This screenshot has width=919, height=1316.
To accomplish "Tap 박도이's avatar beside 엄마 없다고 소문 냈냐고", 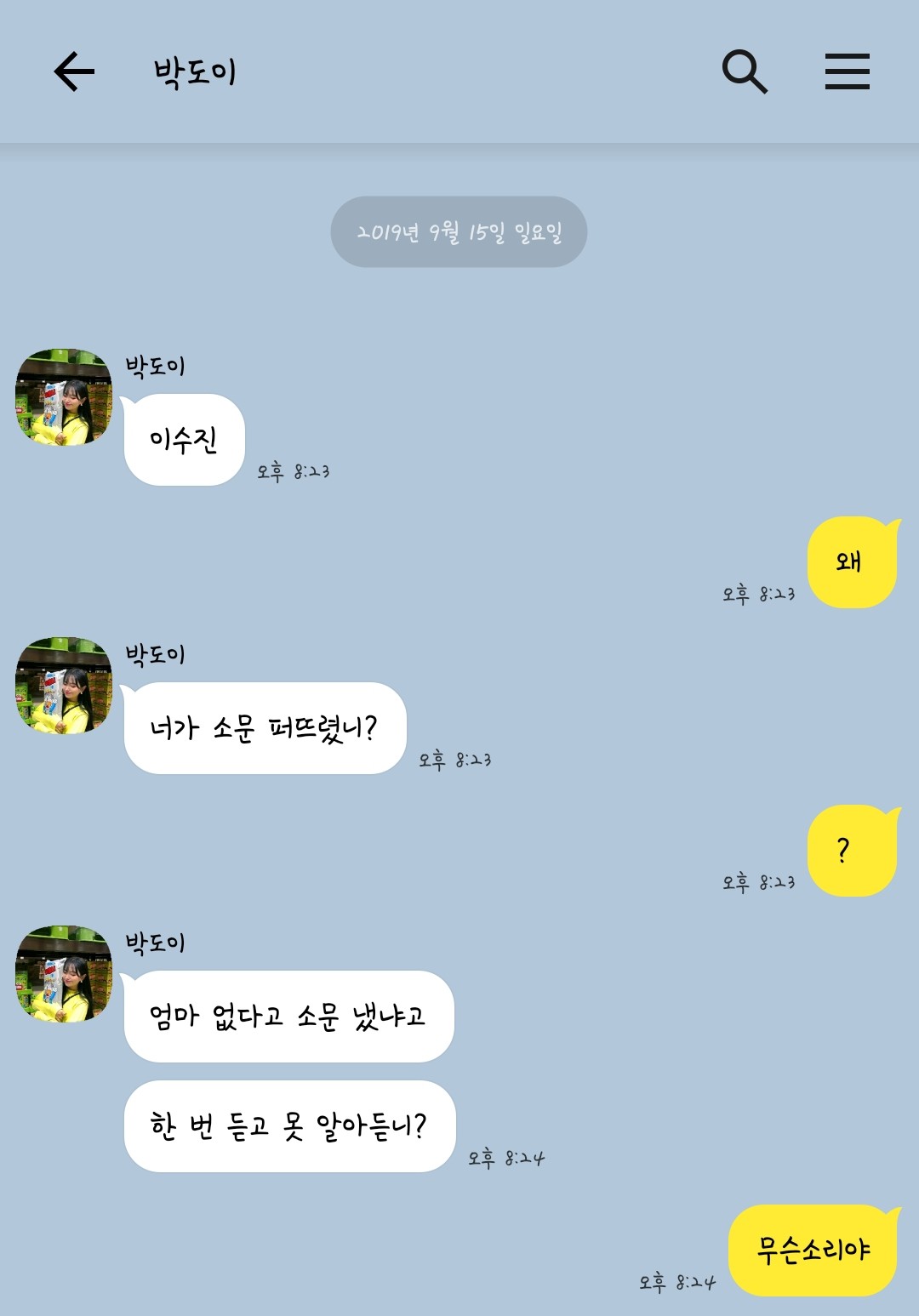I will click(64, 973).
